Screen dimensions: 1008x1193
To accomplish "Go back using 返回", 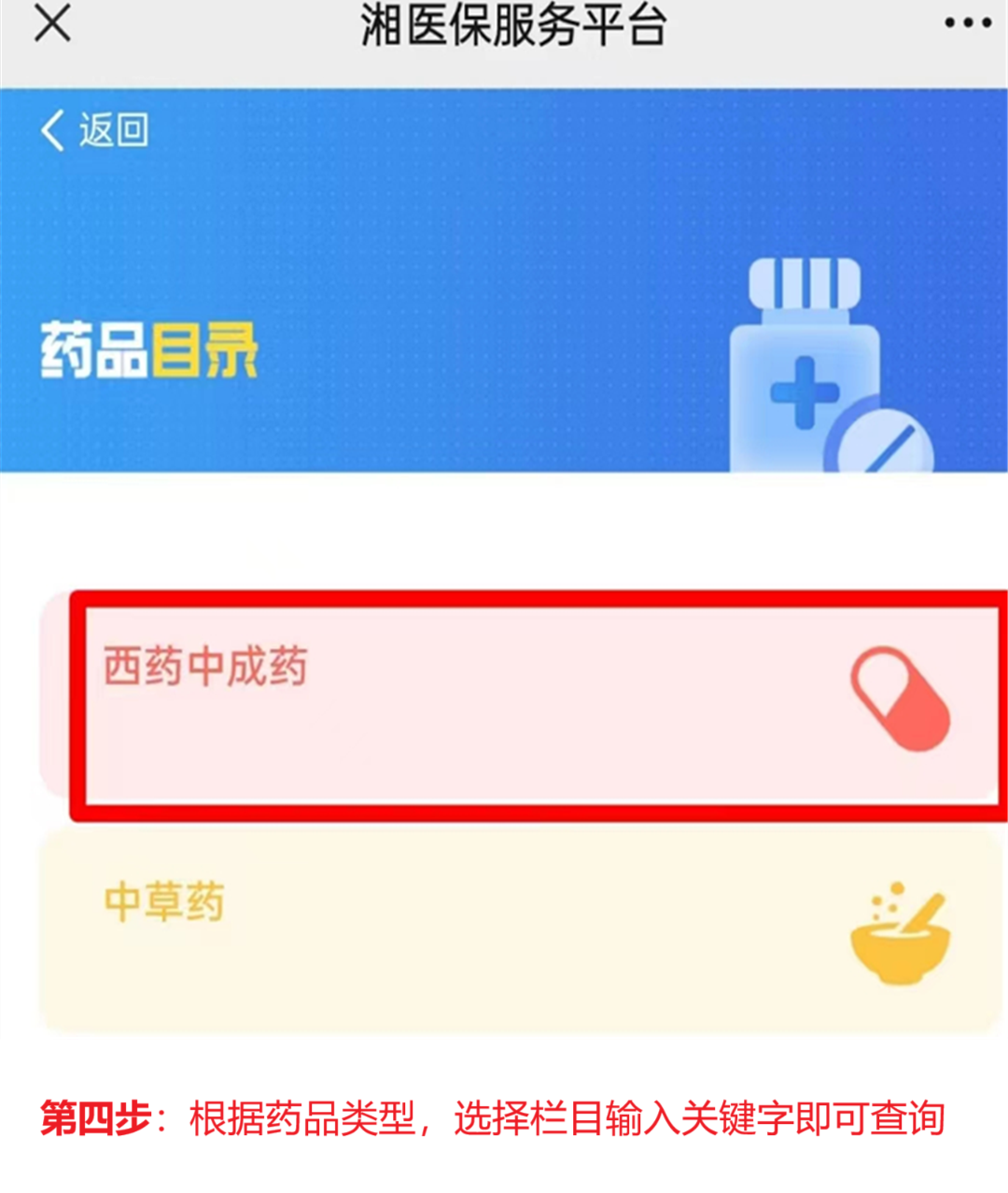I will tap(94, 130).
